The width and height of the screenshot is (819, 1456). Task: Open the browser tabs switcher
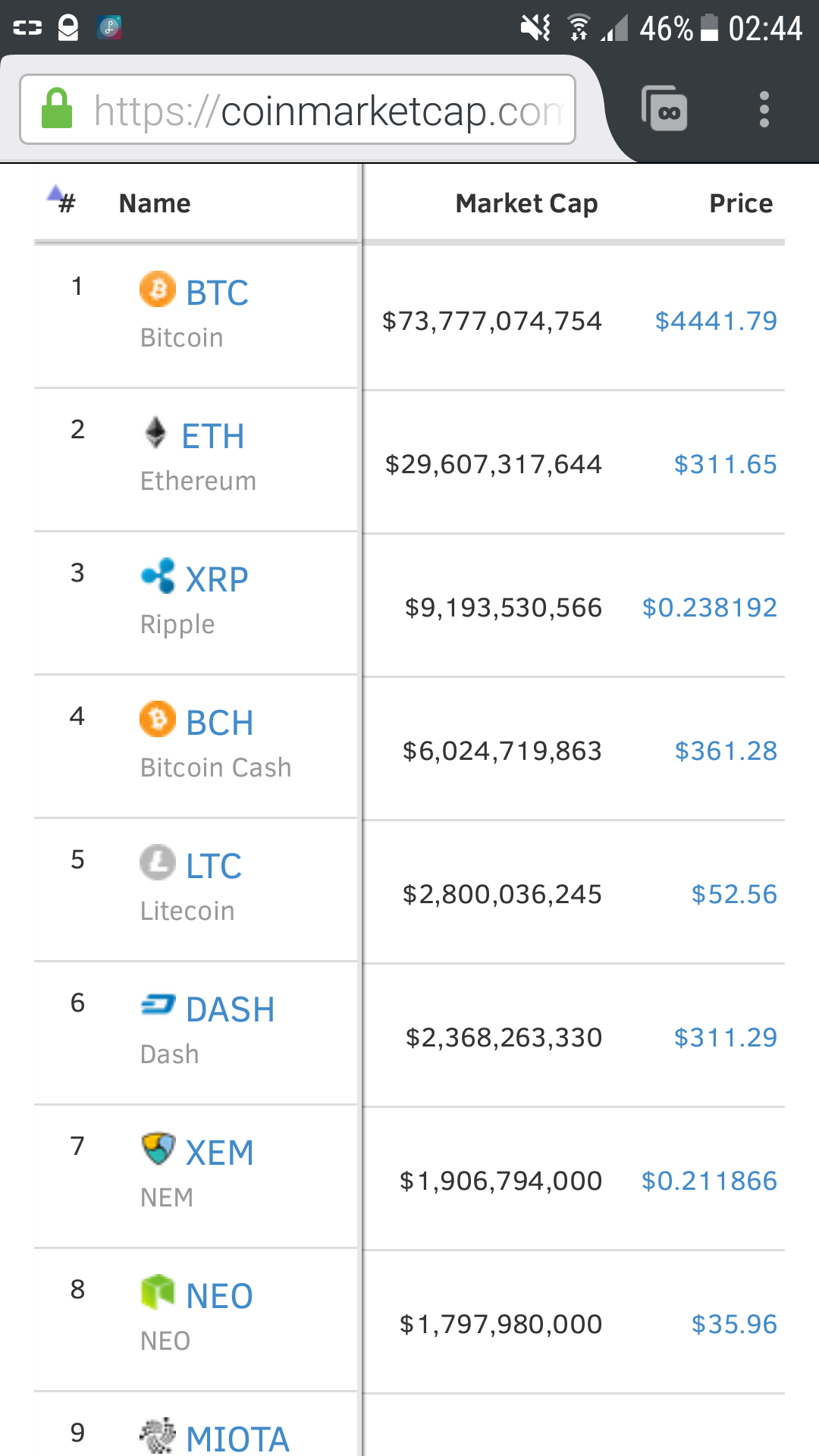point(664,109)
